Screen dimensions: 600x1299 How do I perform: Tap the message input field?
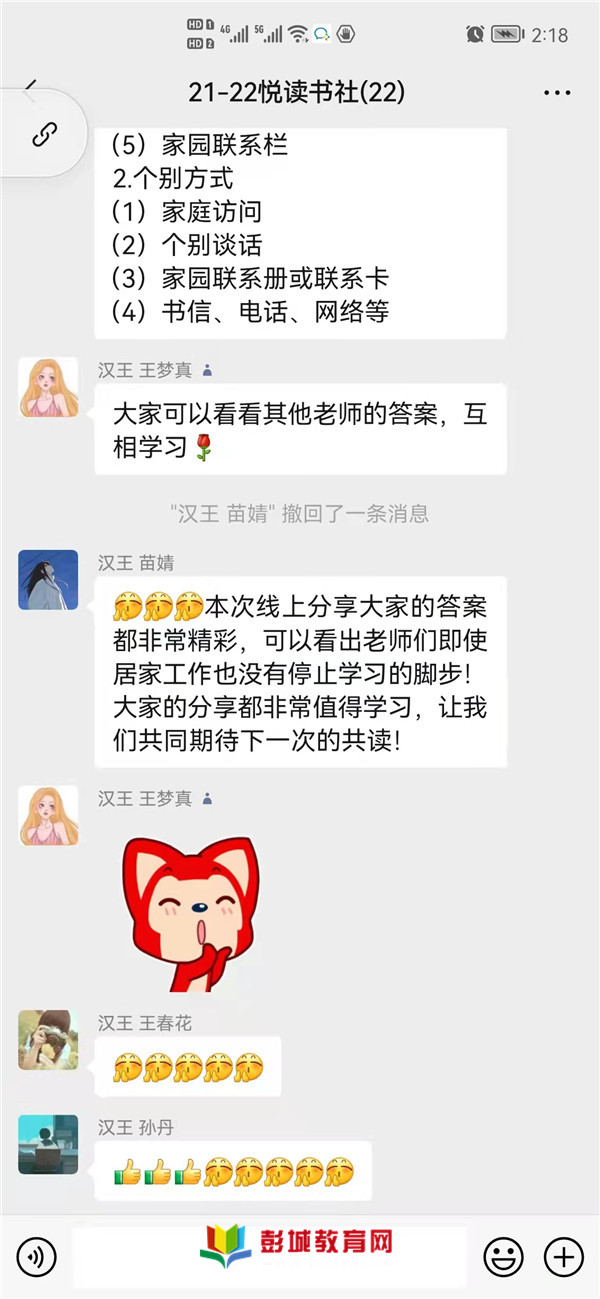[270, 1256]
